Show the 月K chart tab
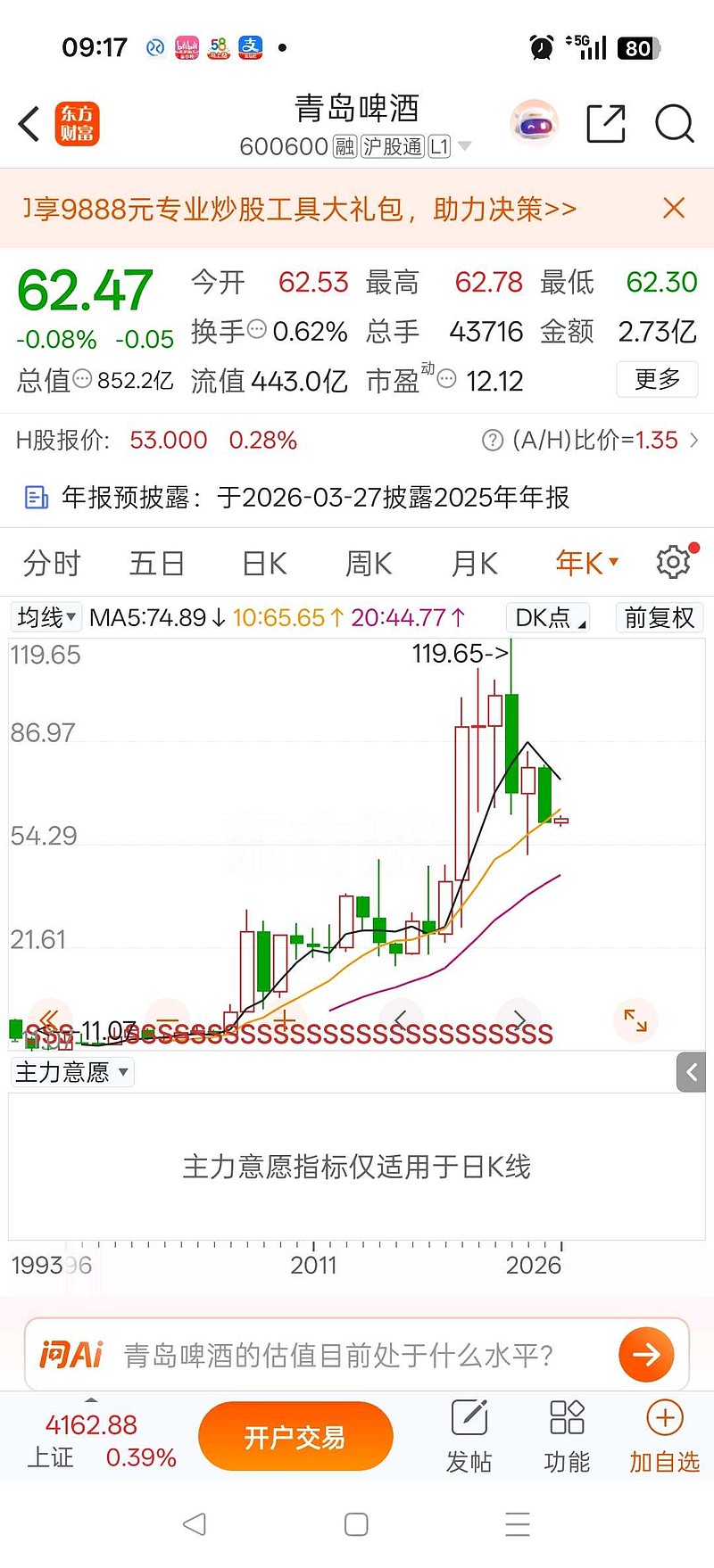714x1568 pixels. coord(474,564)
